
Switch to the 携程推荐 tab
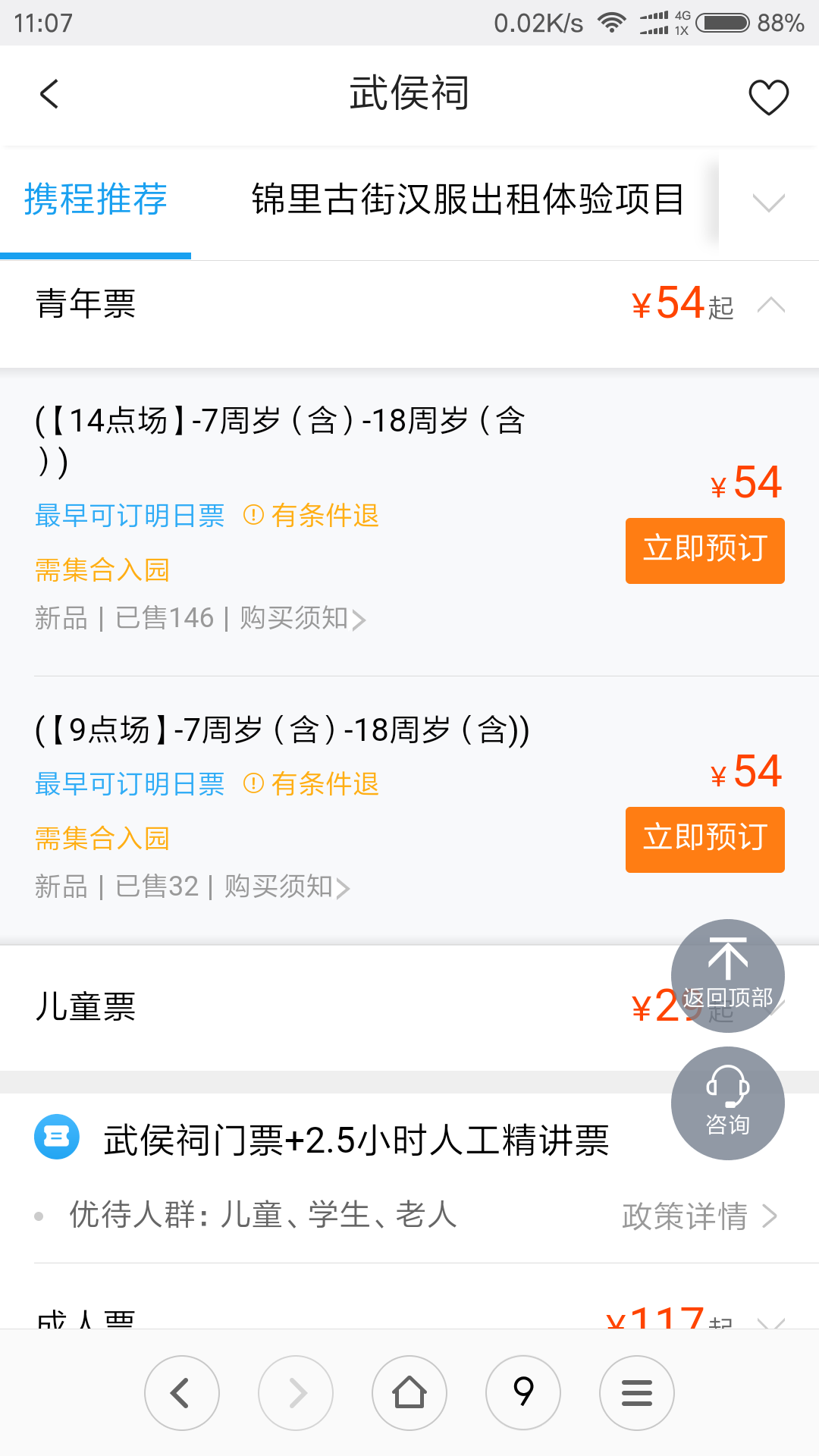(x=96, y=200)
